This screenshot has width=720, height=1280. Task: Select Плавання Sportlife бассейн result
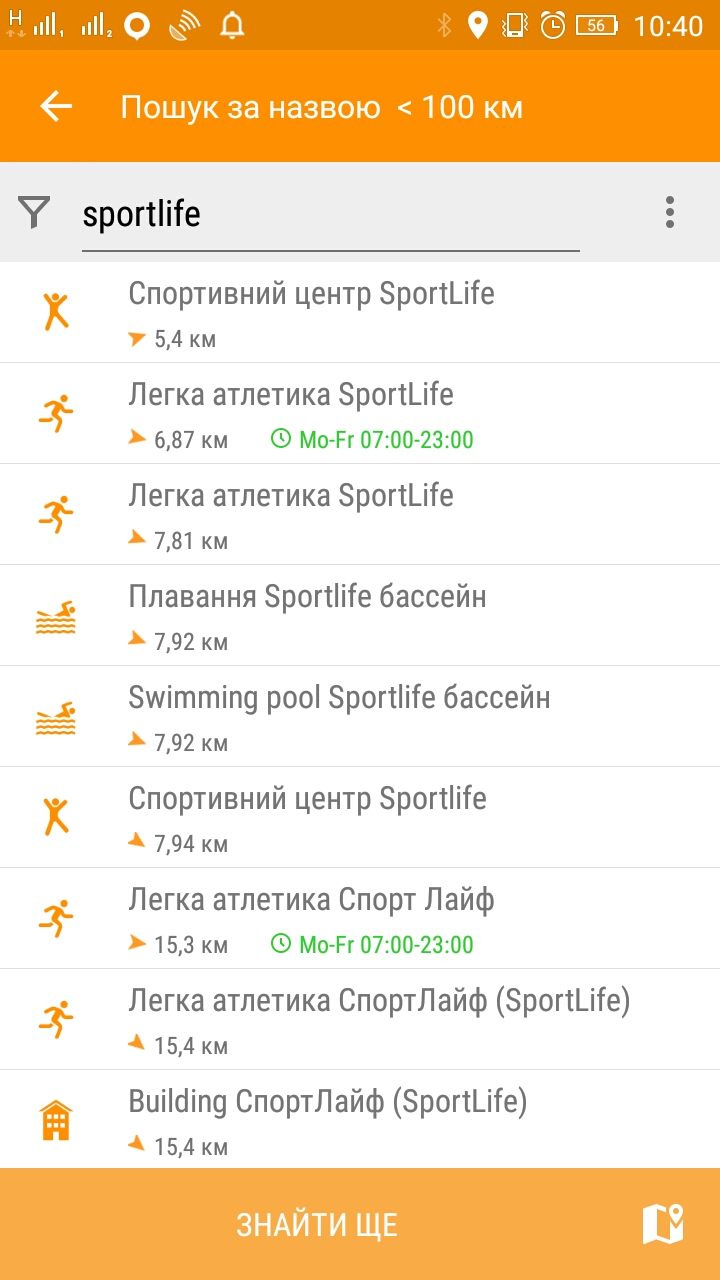click(x=360, y=615)
